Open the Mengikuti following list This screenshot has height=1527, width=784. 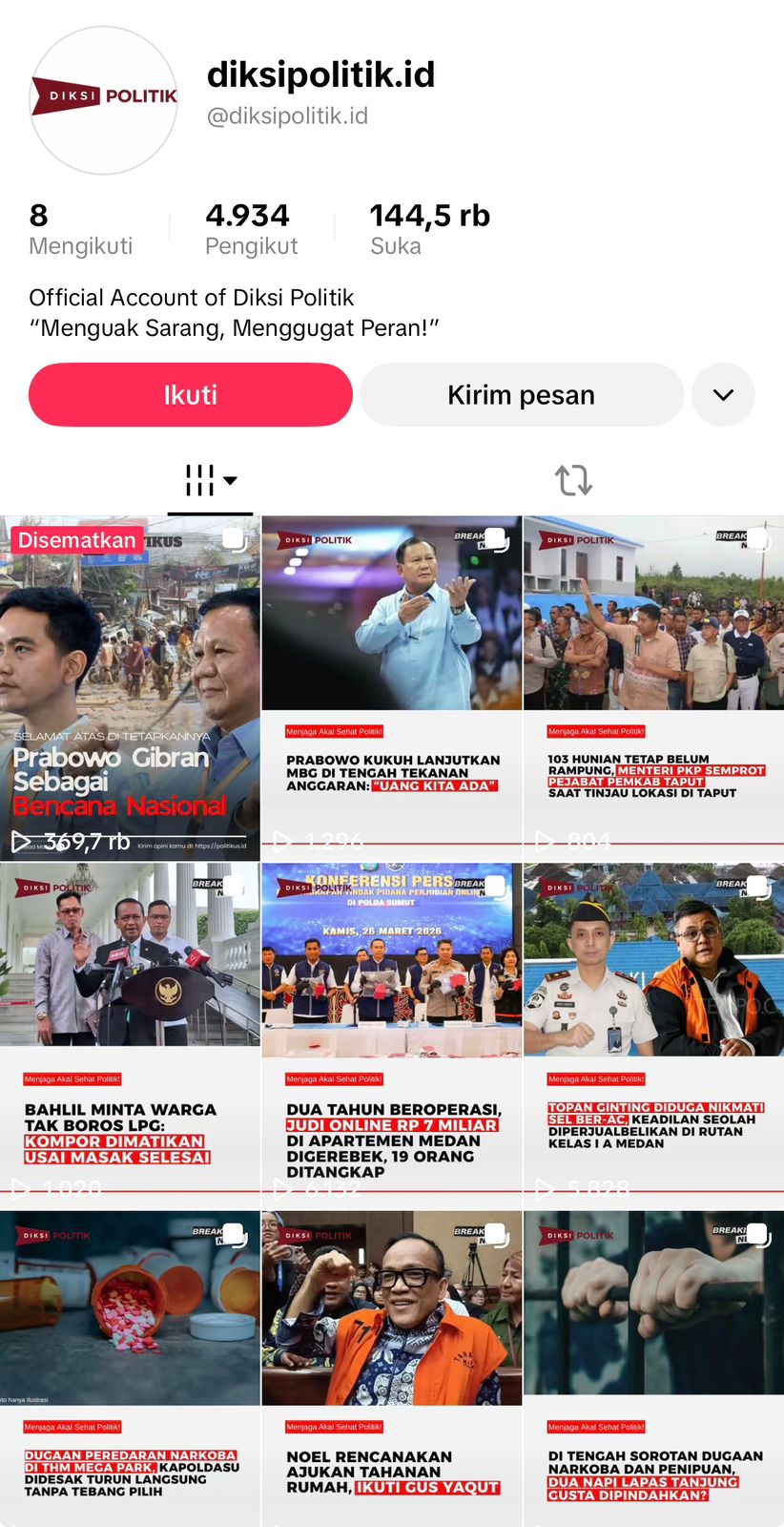(x=80, y=227)
